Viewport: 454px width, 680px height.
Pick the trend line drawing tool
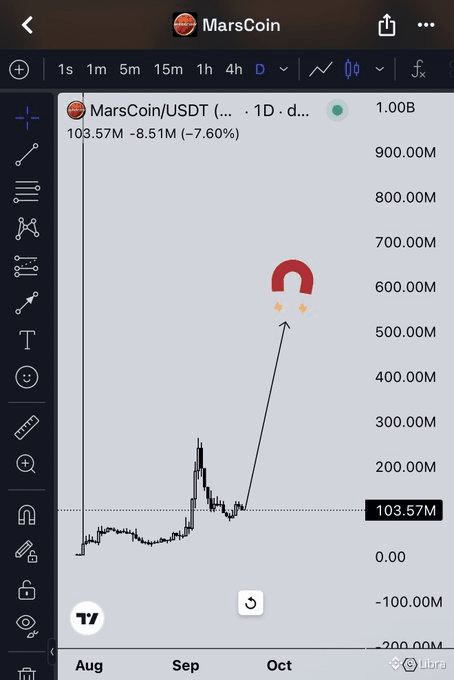(x=27, y=155)
